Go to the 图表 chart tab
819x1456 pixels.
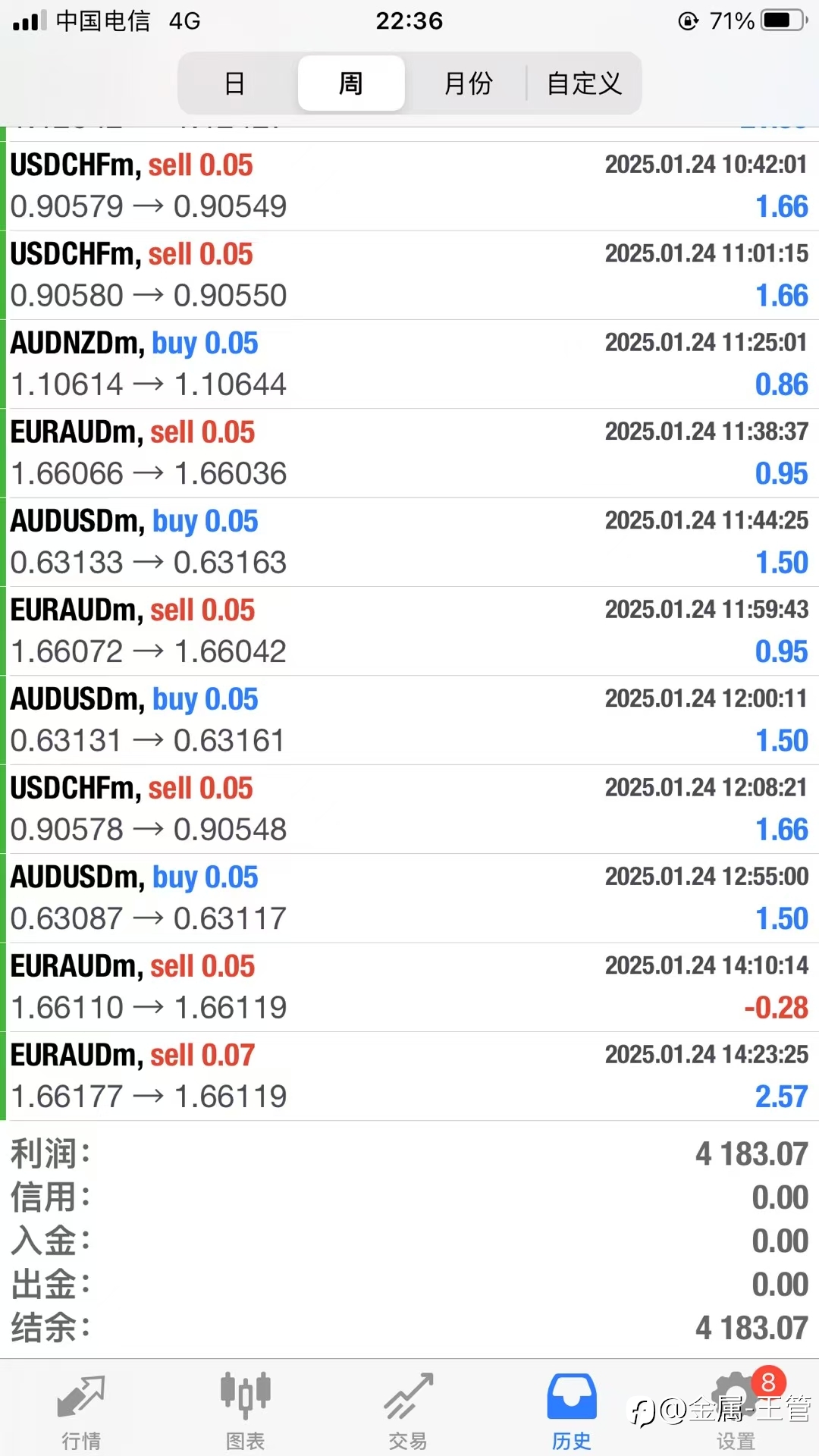pyautogui.click(x=245, y=1410)
